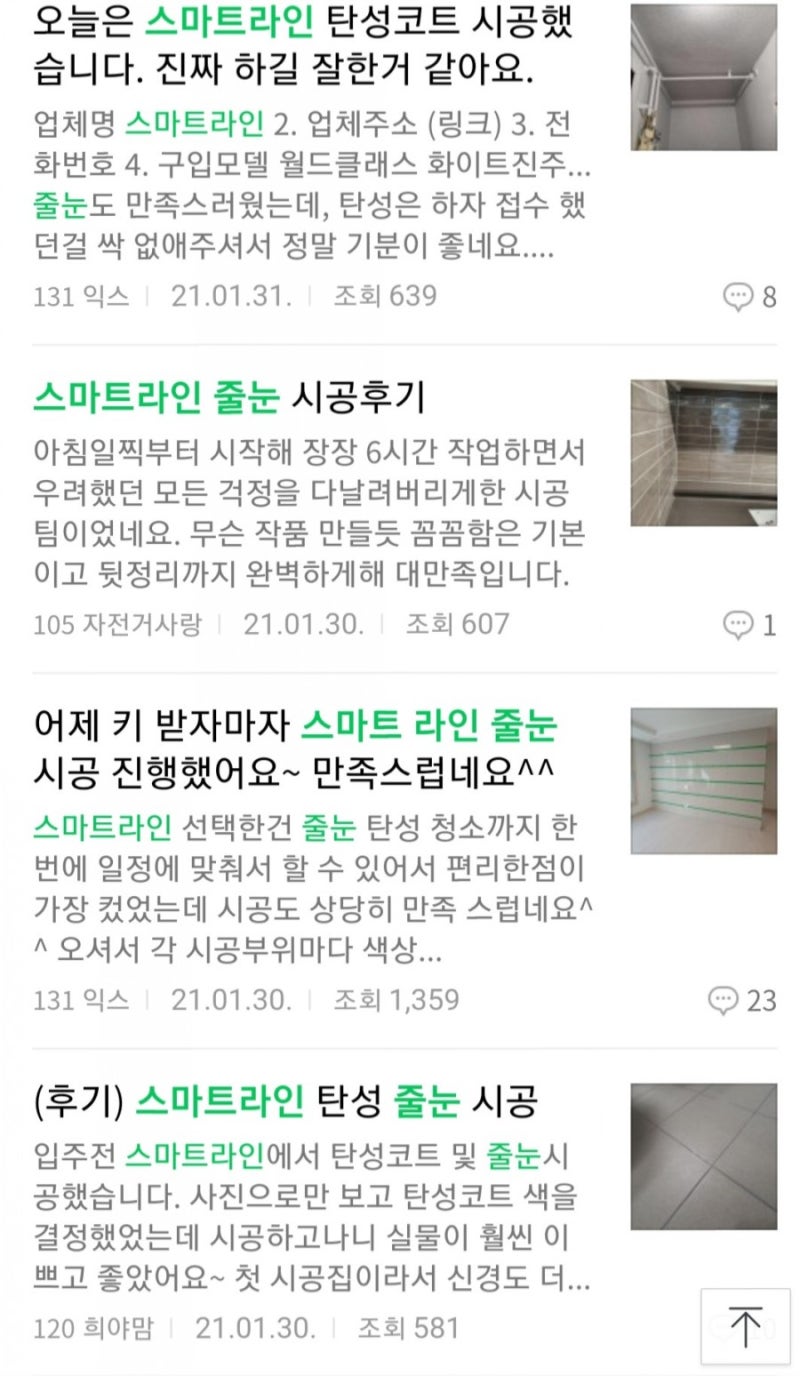View the 8 comments on the 탄성코트 시공 post
This screenshot has height=1376, width=800.
point(749,296)
